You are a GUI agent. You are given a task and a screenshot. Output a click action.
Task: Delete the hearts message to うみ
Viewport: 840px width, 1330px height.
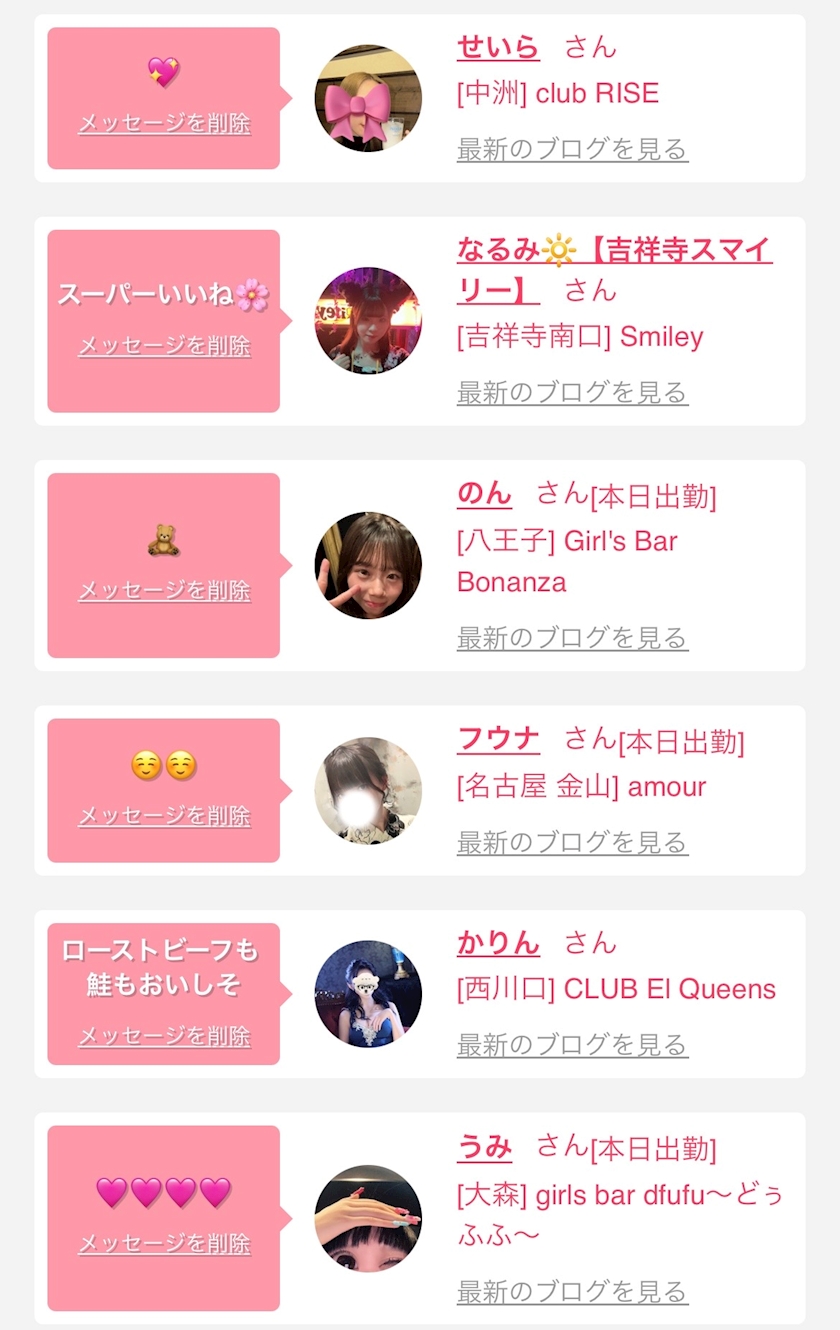tap(164, 1244)
